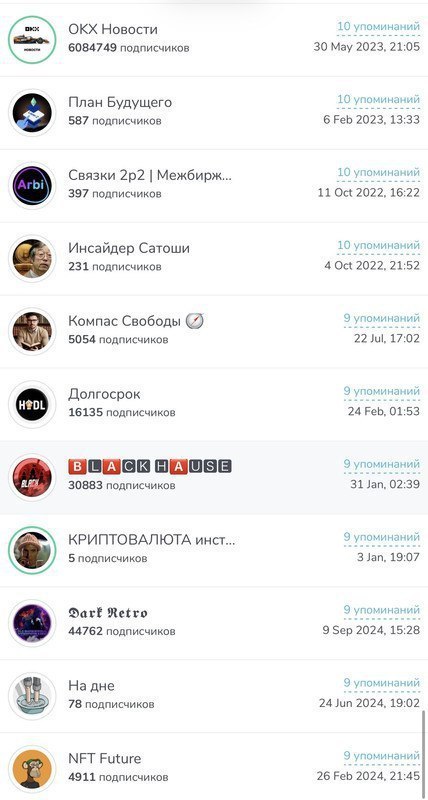
Task: Open the Долгосрок channel row
Action: 214,405
